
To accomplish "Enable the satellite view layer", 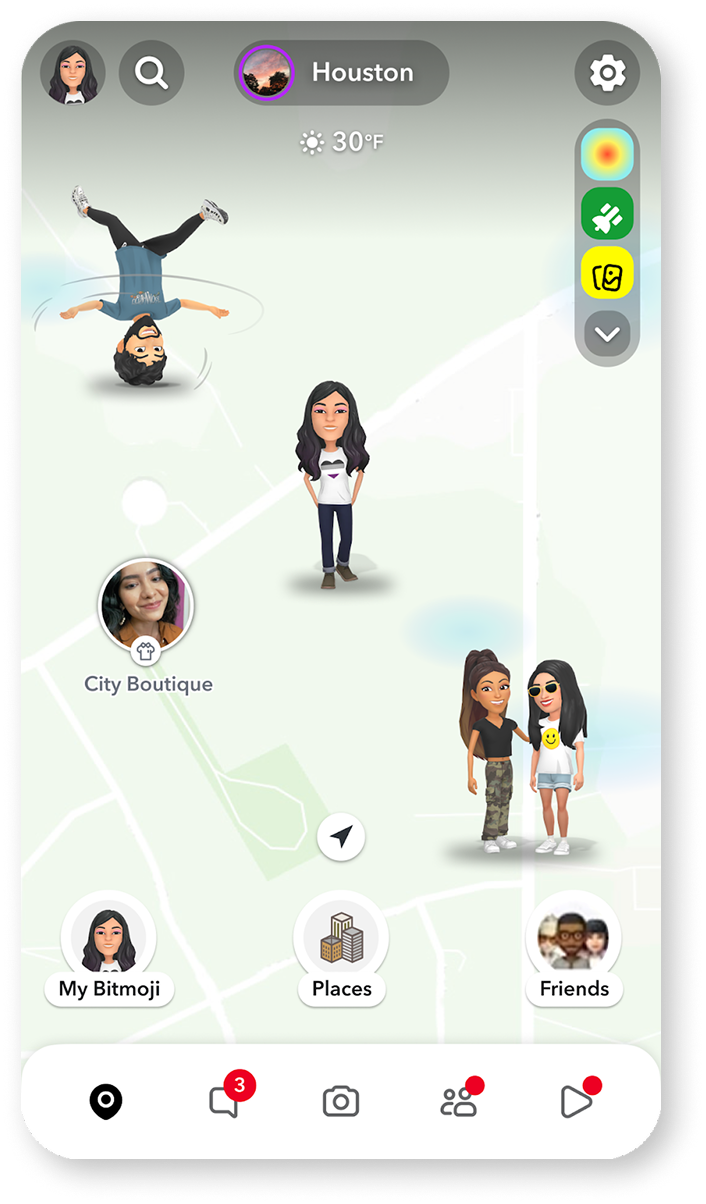I will click(x=607, y=213).
